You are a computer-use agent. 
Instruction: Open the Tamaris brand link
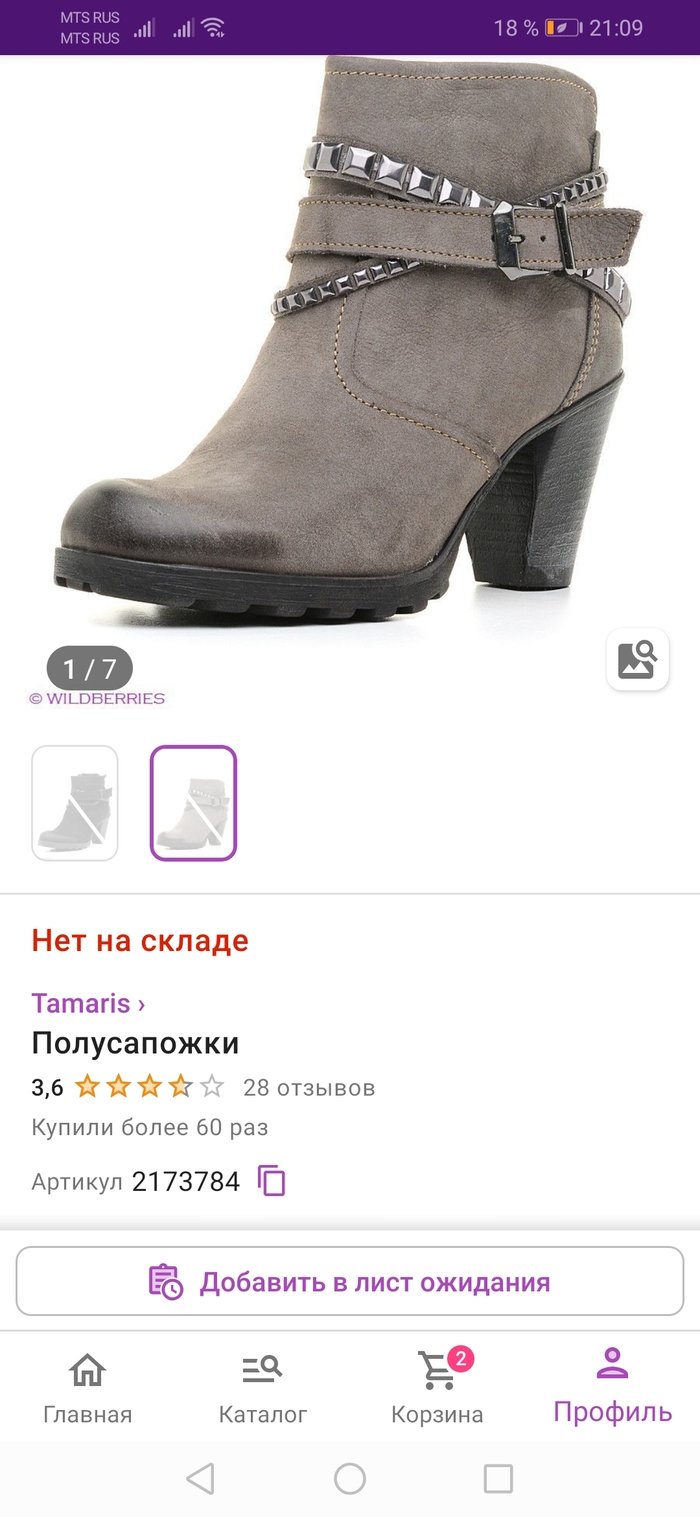pyautogui.click(x=88, y=1003)
